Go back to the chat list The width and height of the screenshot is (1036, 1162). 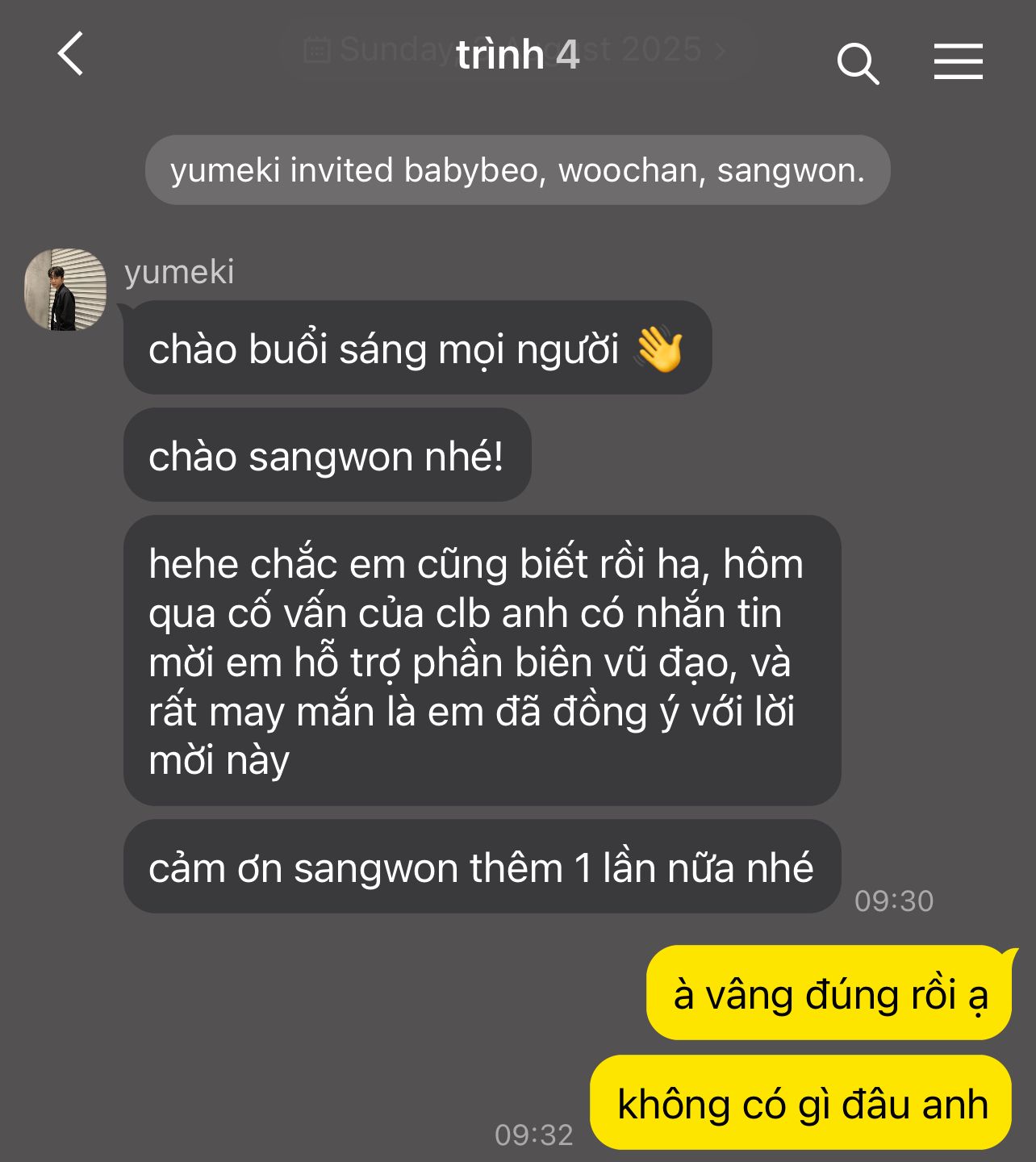pos(71,55)
